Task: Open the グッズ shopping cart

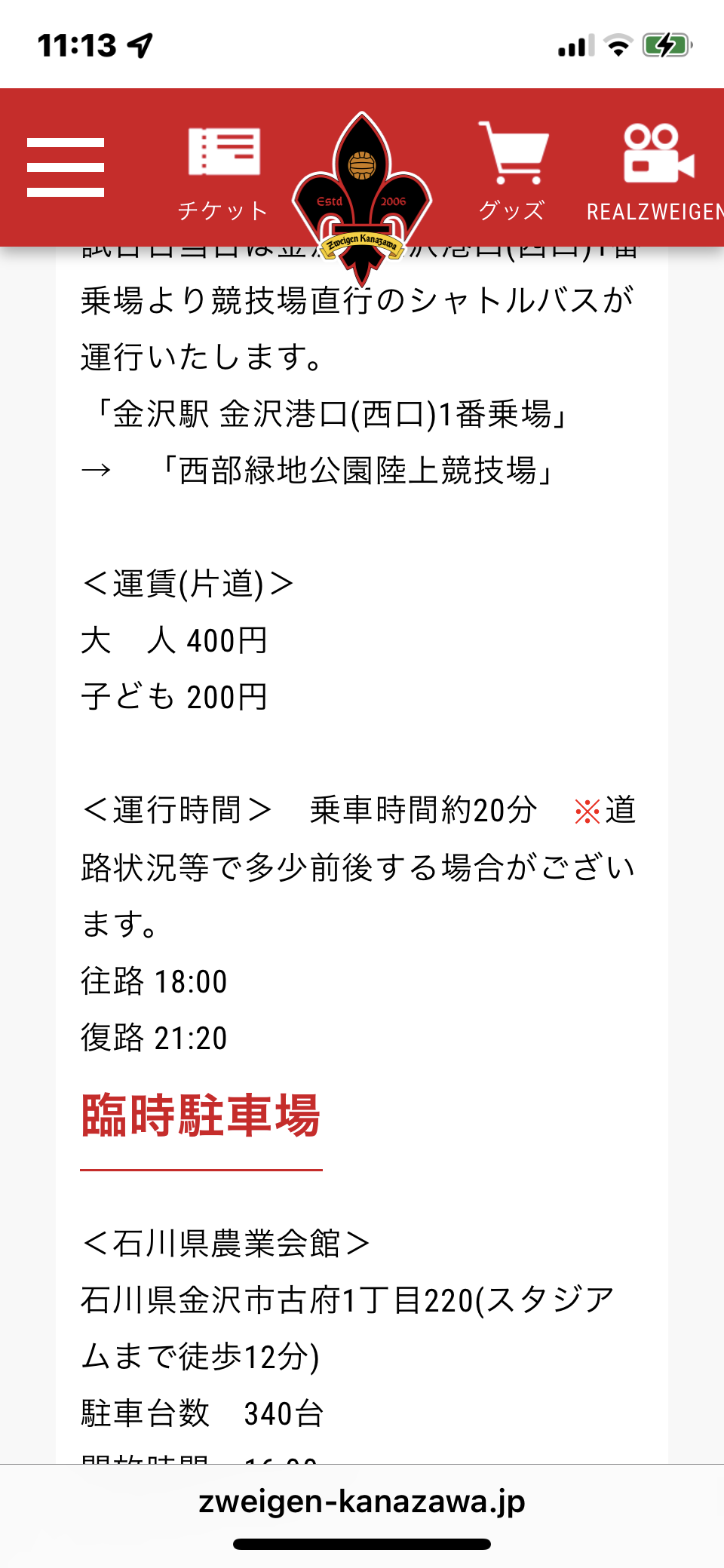Action: click(x=513, y=172)
